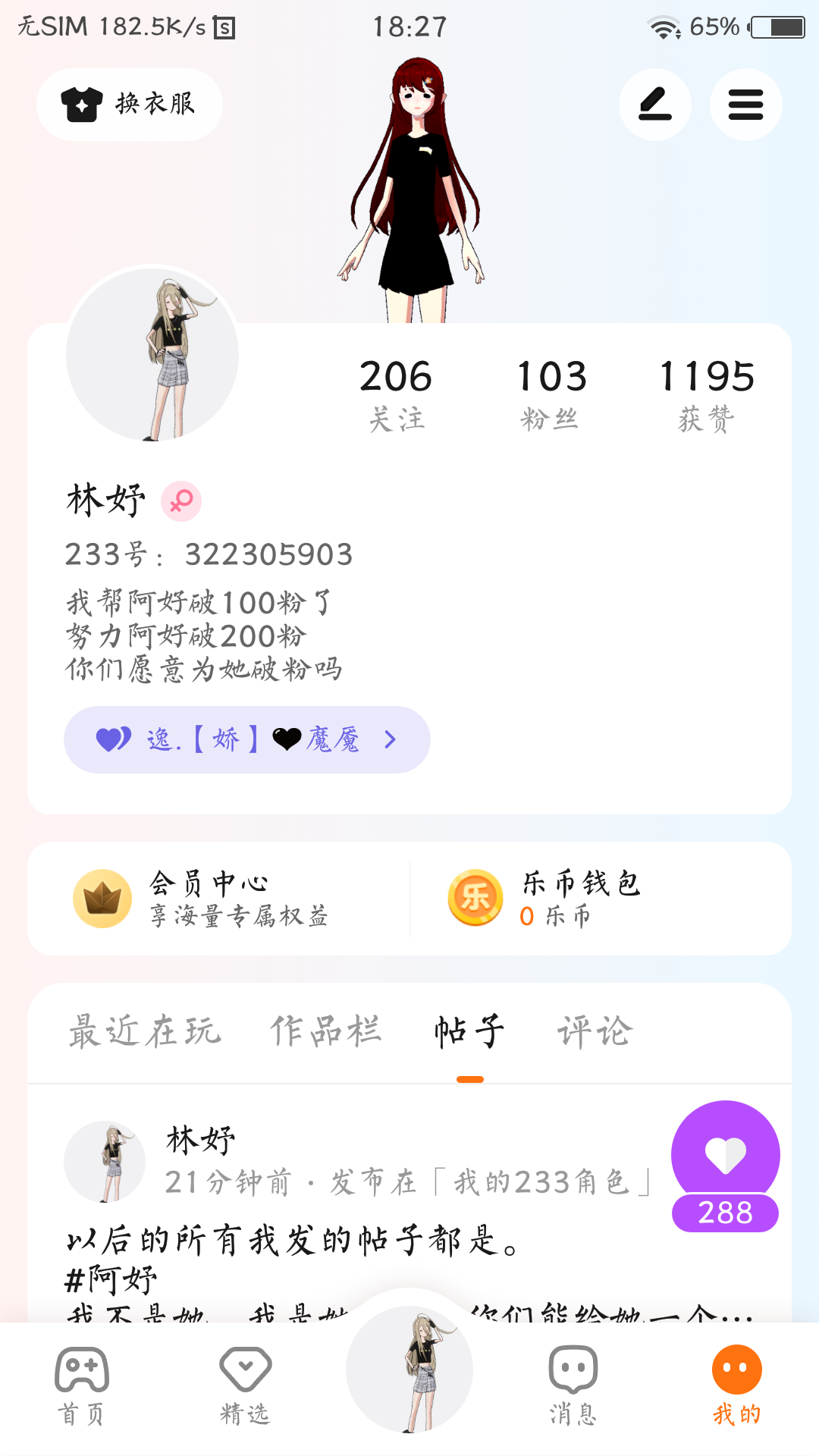Switch to the 评论 tab
The width and height of the screenshot is (819, 1456).
pos(595,1032)
